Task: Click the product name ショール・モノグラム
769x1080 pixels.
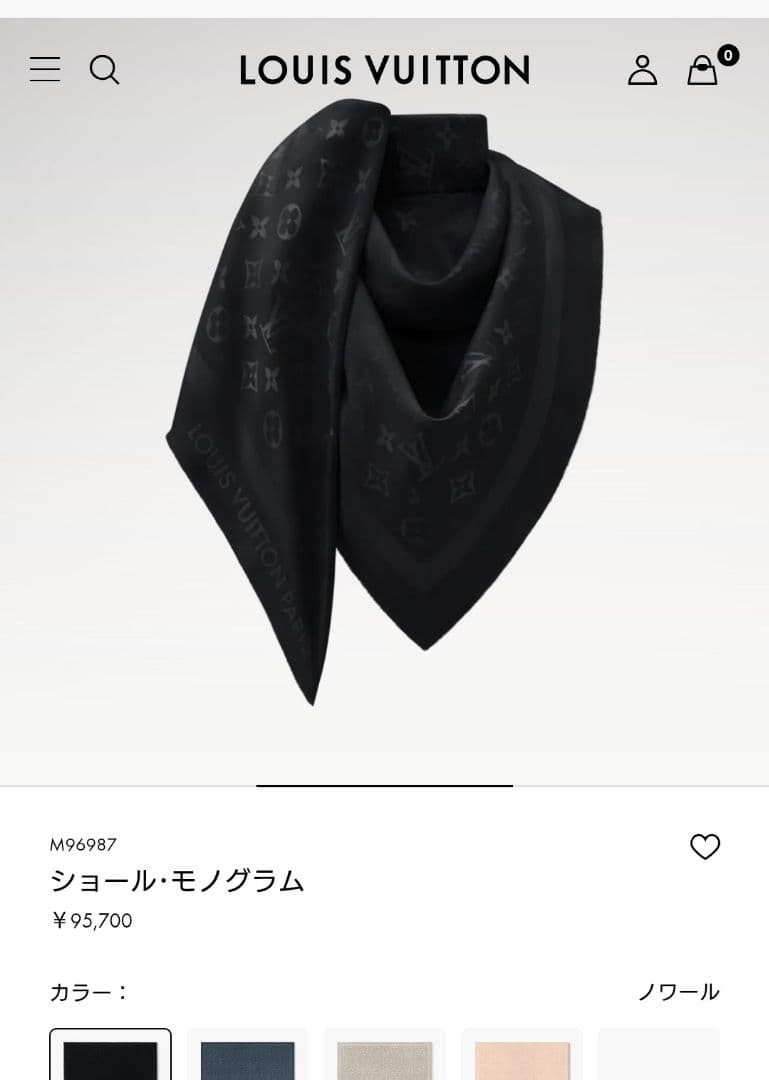Action: point(179,883)
